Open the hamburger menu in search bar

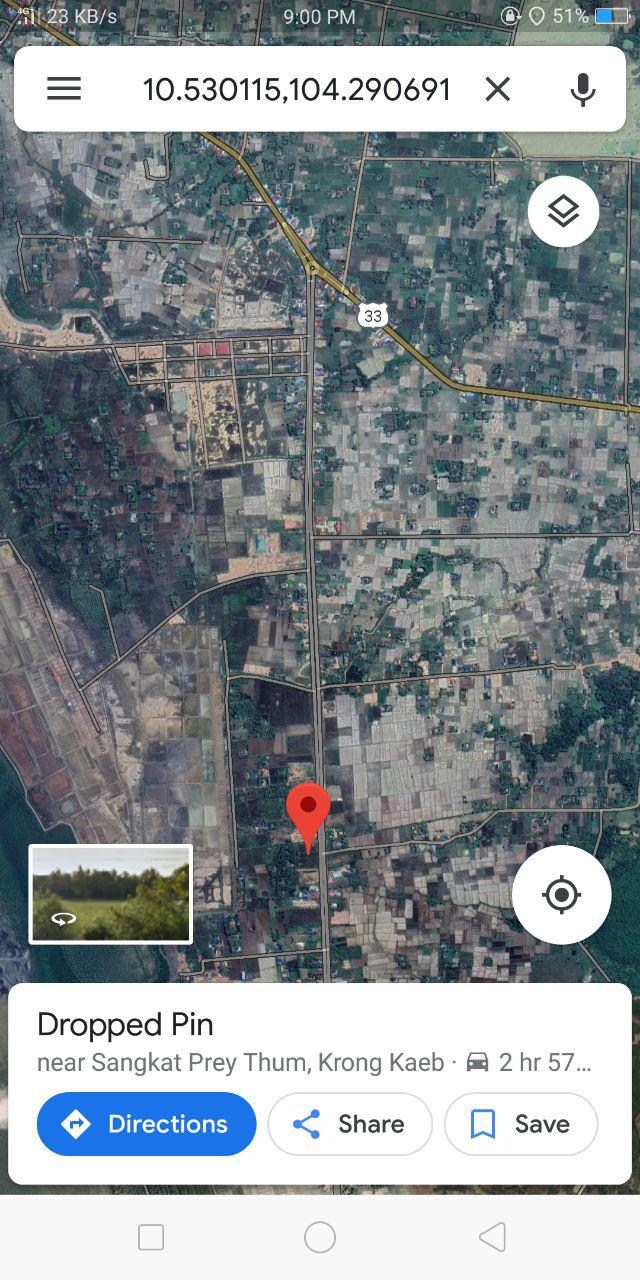64,89
